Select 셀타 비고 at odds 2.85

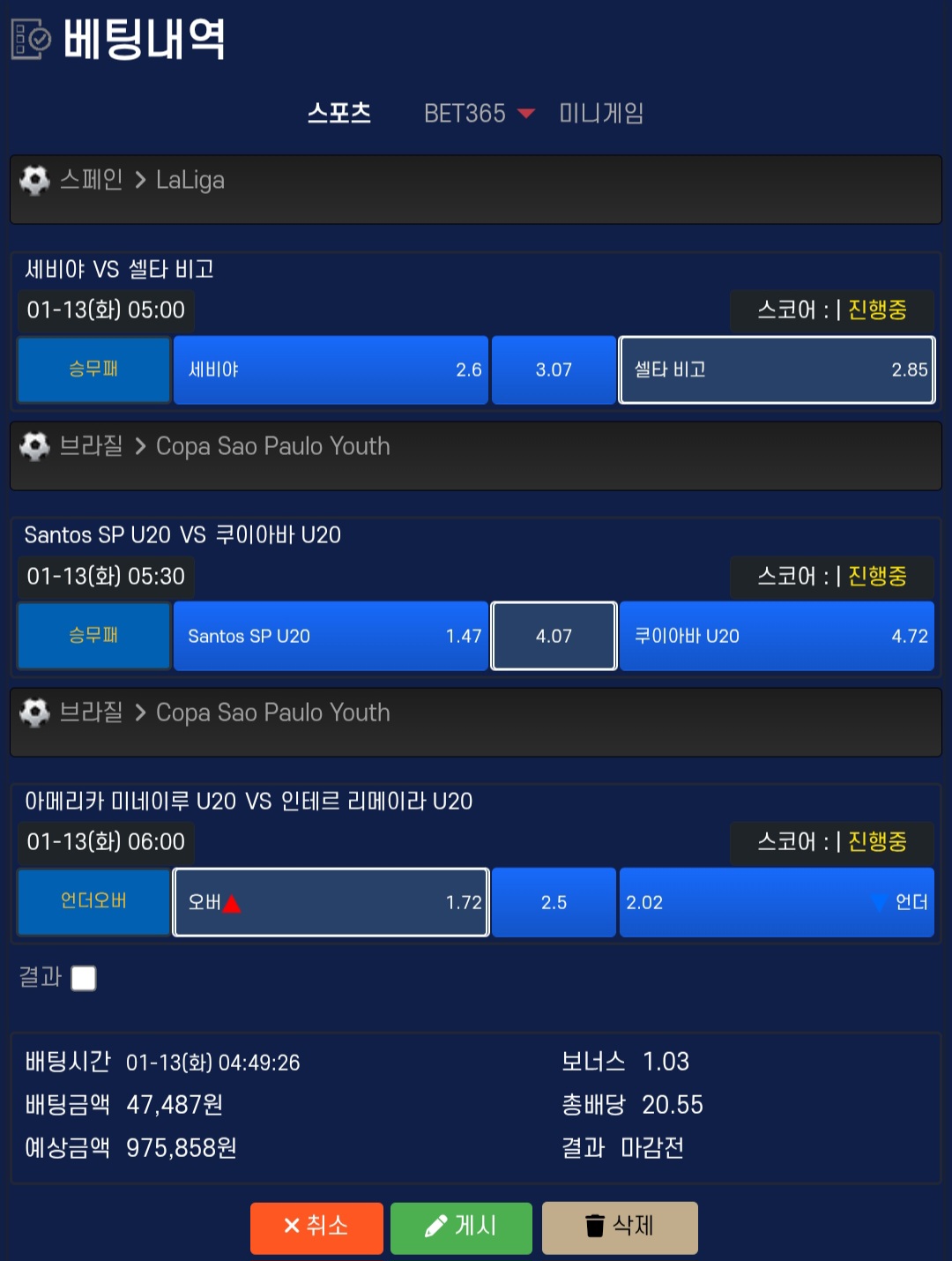click(777, 369)
